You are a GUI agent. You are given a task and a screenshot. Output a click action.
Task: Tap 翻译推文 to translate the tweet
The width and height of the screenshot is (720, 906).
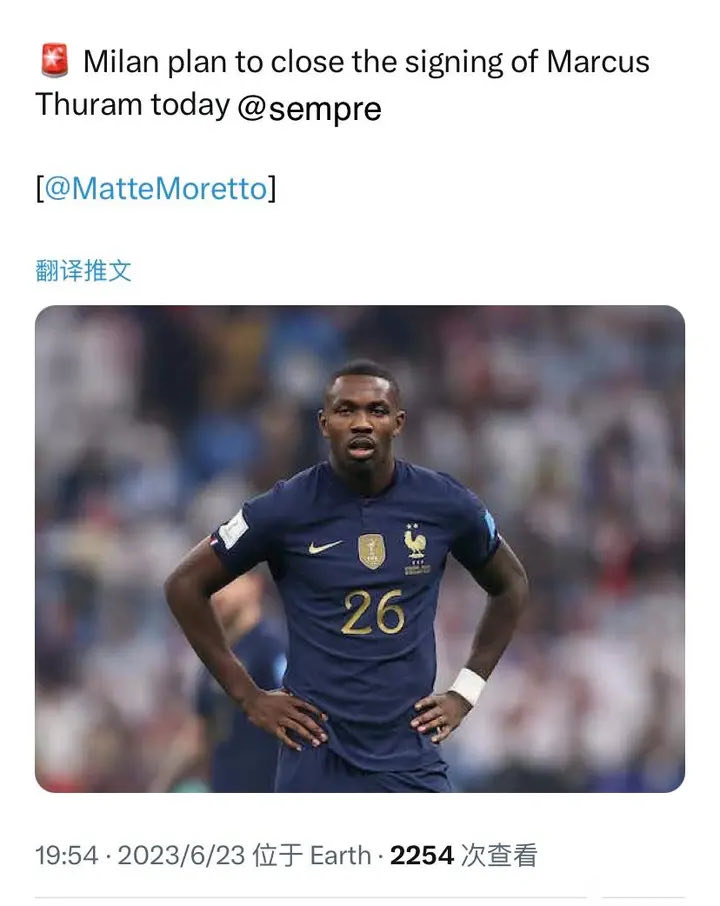(83, 270)
